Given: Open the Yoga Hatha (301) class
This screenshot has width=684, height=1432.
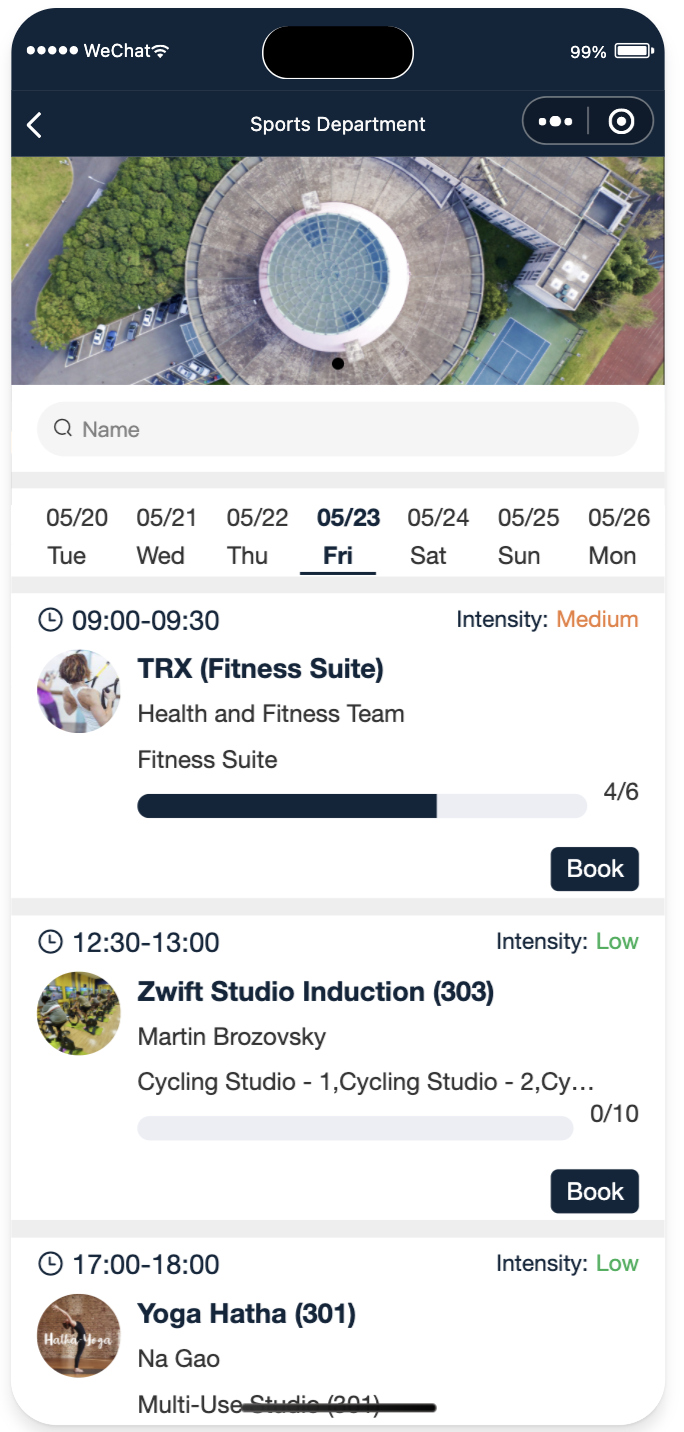Looking at the screenshot, I should point(338,1329).
